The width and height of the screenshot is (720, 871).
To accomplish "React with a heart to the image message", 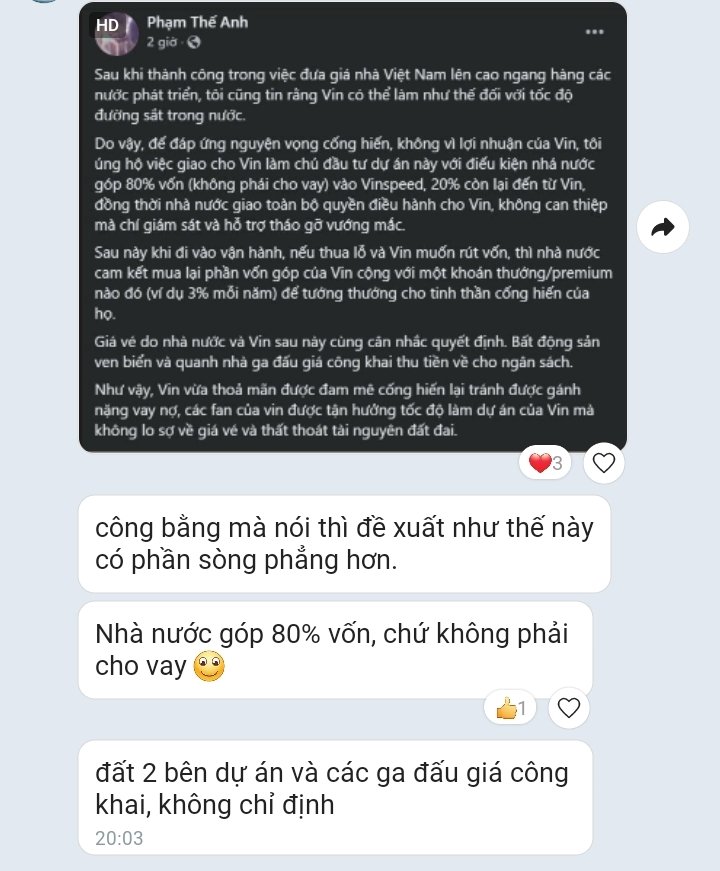I will tap(603, 462).
